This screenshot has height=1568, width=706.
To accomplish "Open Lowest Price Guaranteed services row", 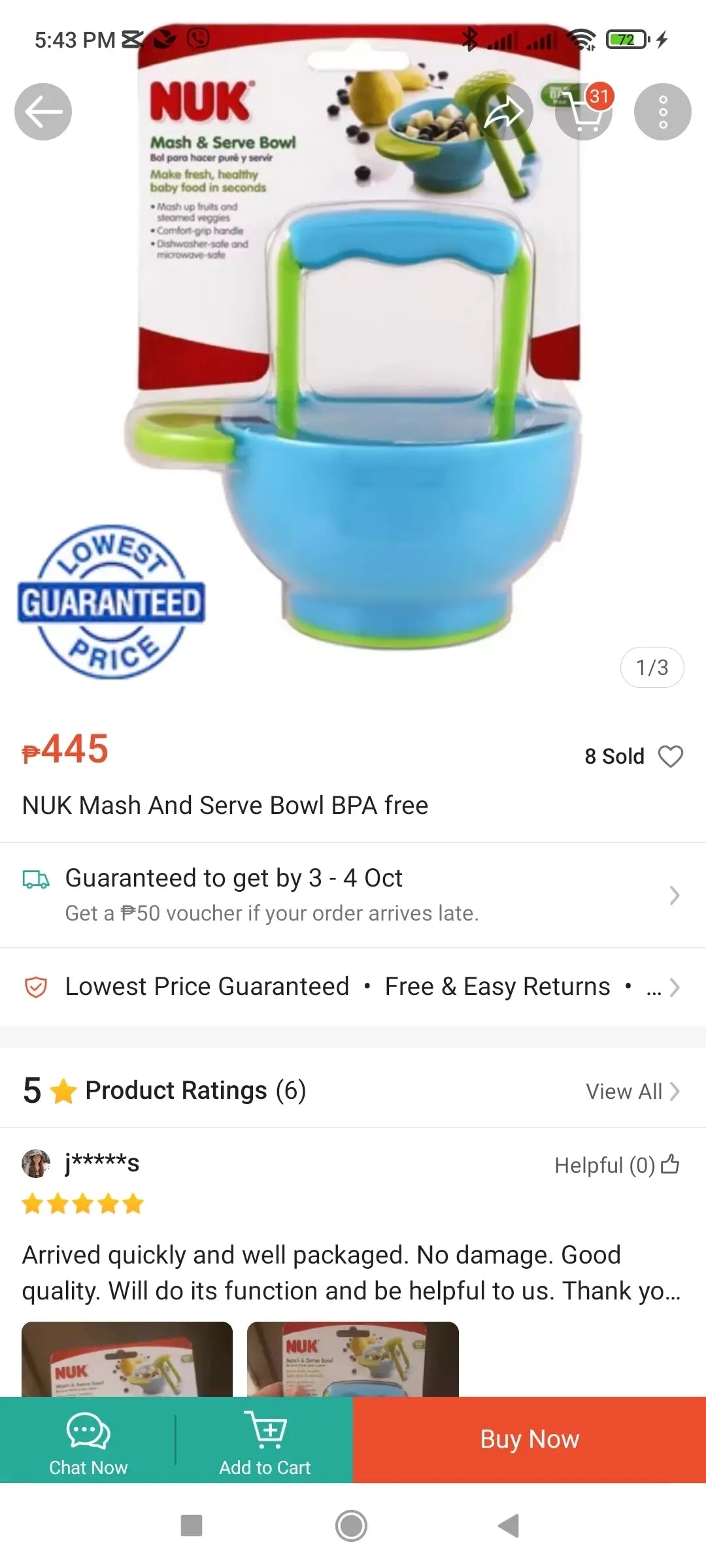I will pos(353,987).
